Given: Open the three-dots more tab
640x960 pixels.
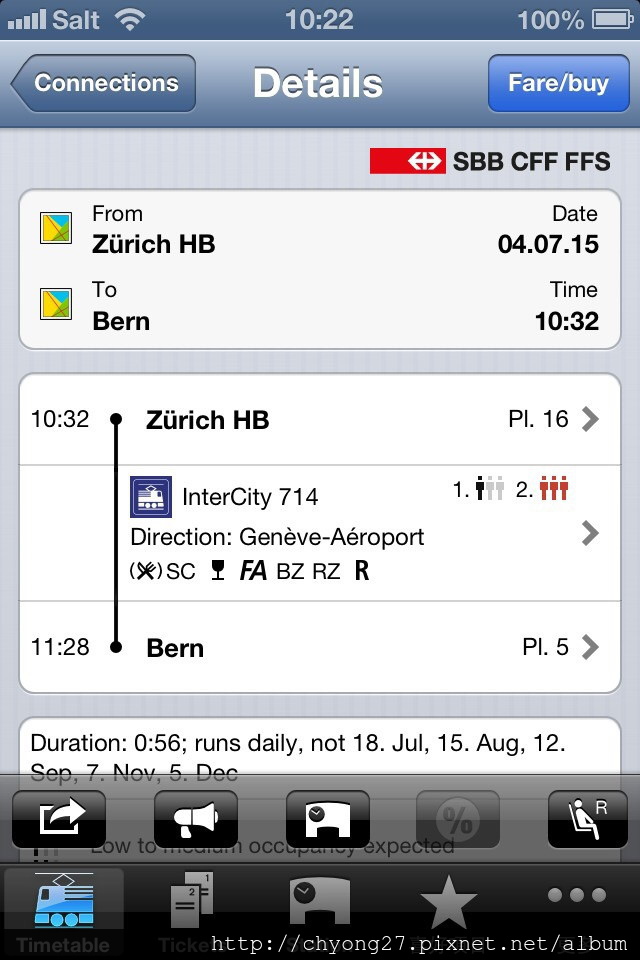Looking at the screenshot, I should click(576, 897).
